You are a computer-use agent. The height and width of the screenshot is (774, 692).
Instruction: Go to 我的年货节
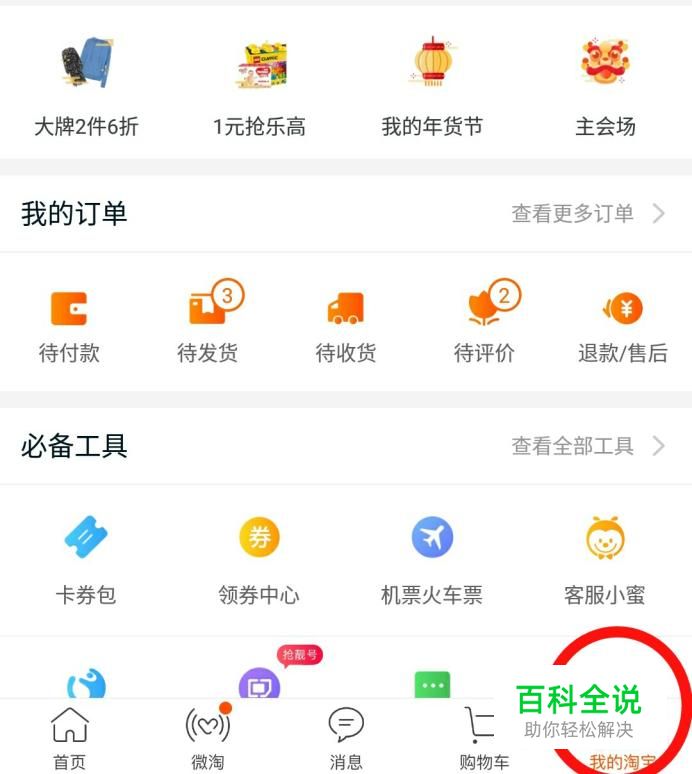click(432, 85)
